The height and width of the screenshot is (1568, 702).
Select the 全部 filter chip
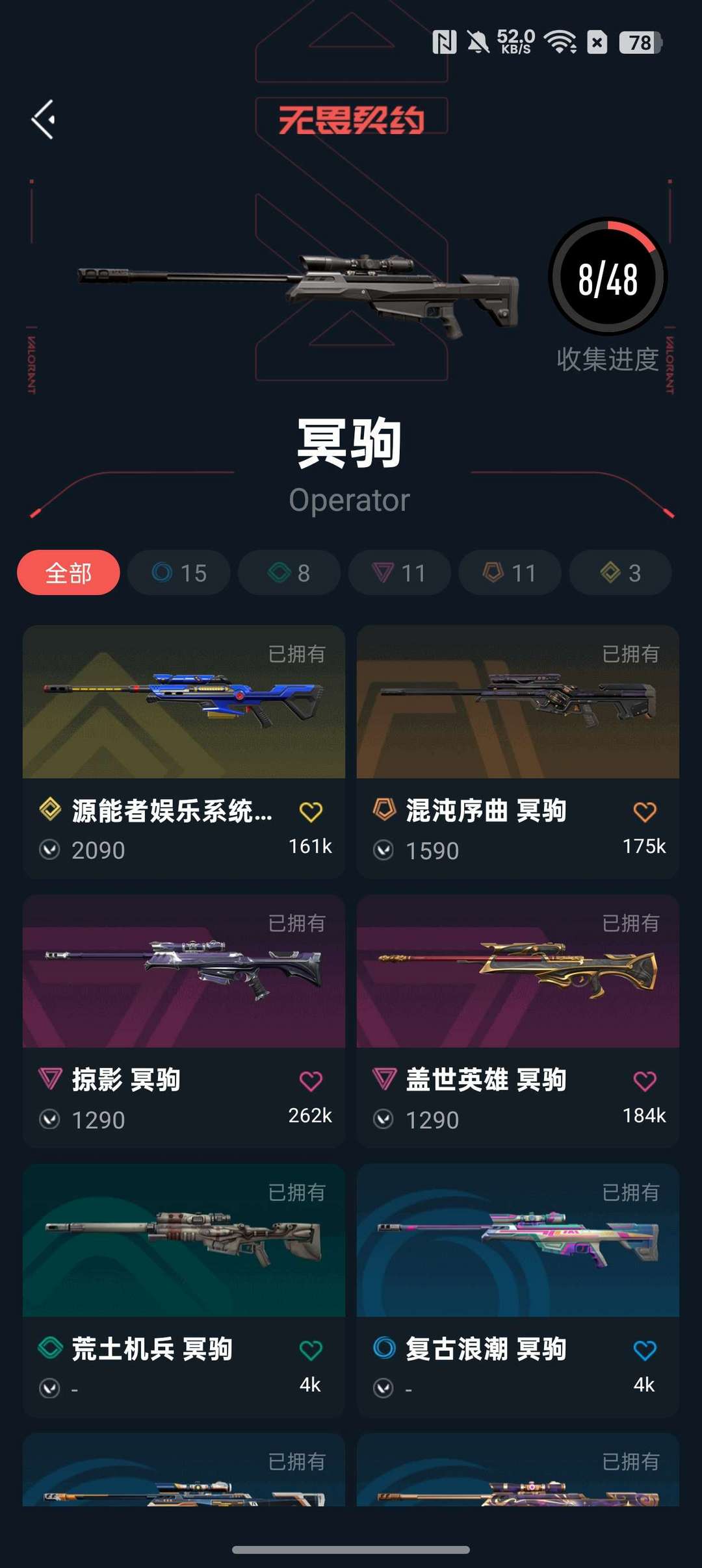pyautogui.click(x=68, y=573)
